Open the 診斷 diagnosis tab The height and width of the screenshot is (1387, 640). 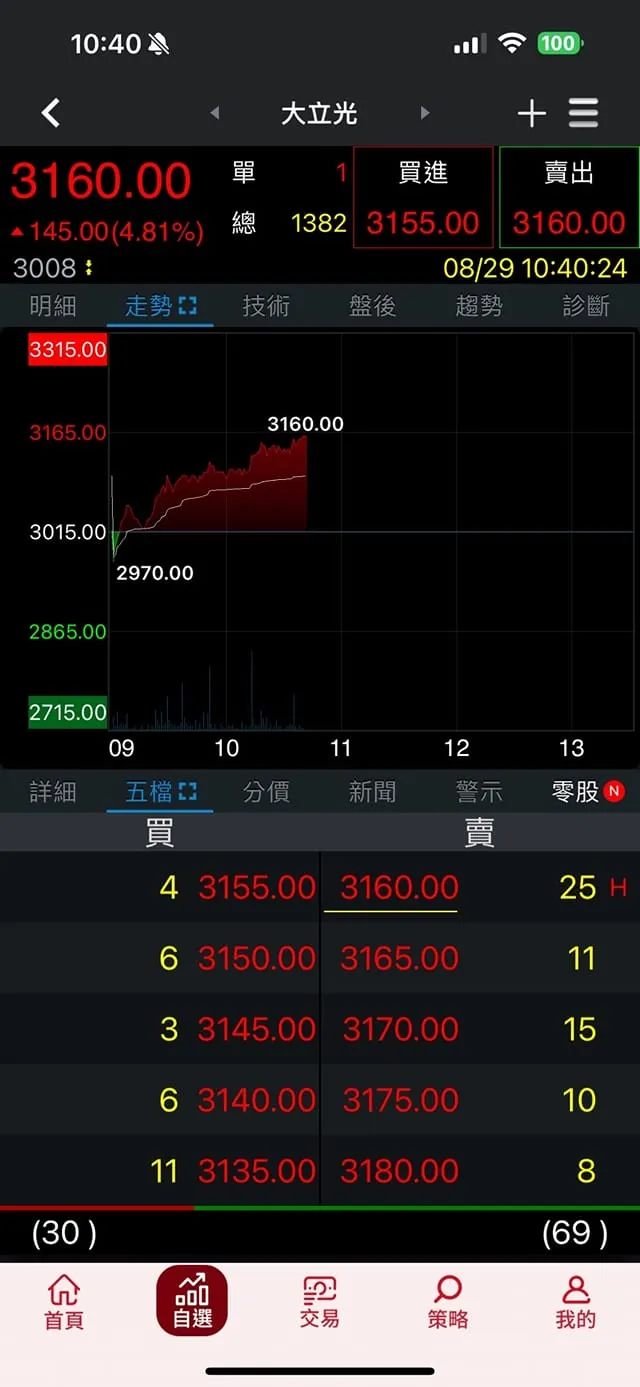click(x=585, y=306)
